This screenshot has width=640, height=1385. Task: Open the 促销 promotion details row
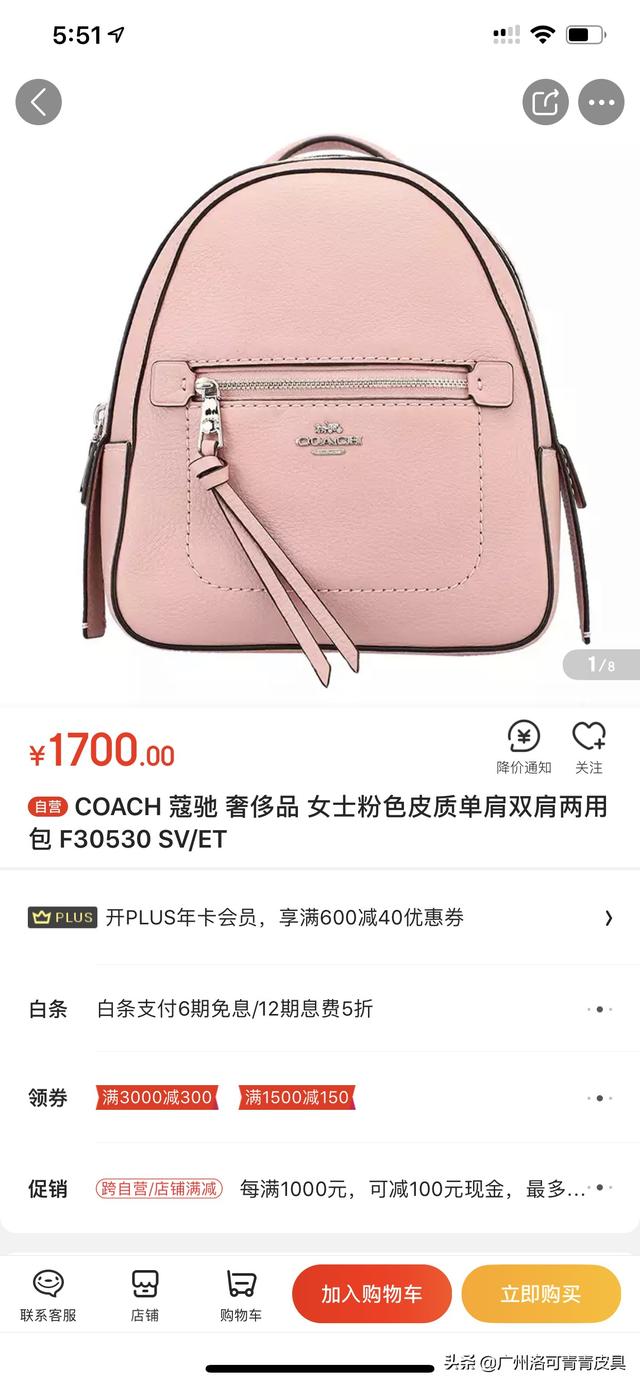pos(320,1189)
